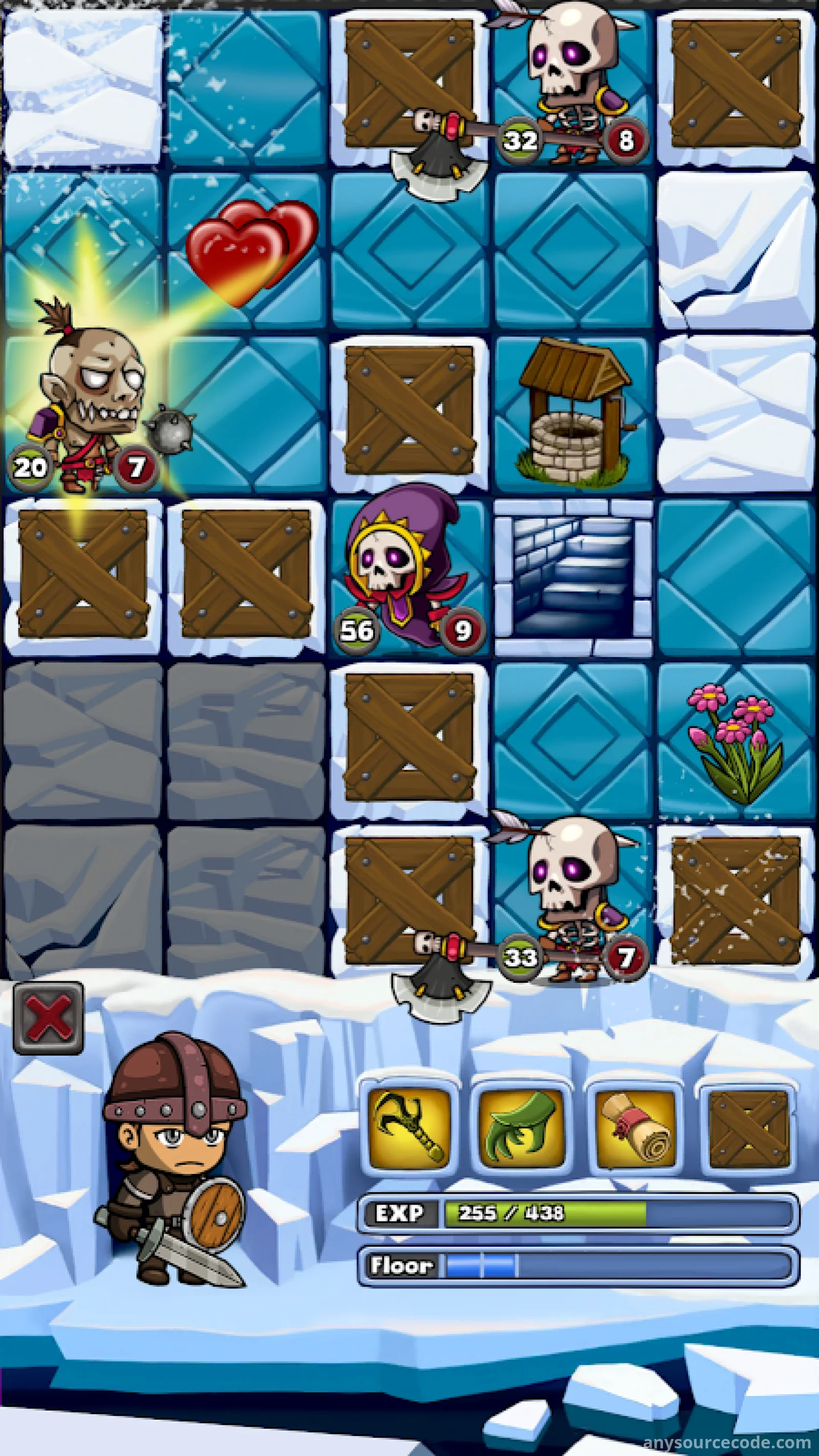Use the golden claw staff item
The image size is (819, 1456).
pos(408,1128)
